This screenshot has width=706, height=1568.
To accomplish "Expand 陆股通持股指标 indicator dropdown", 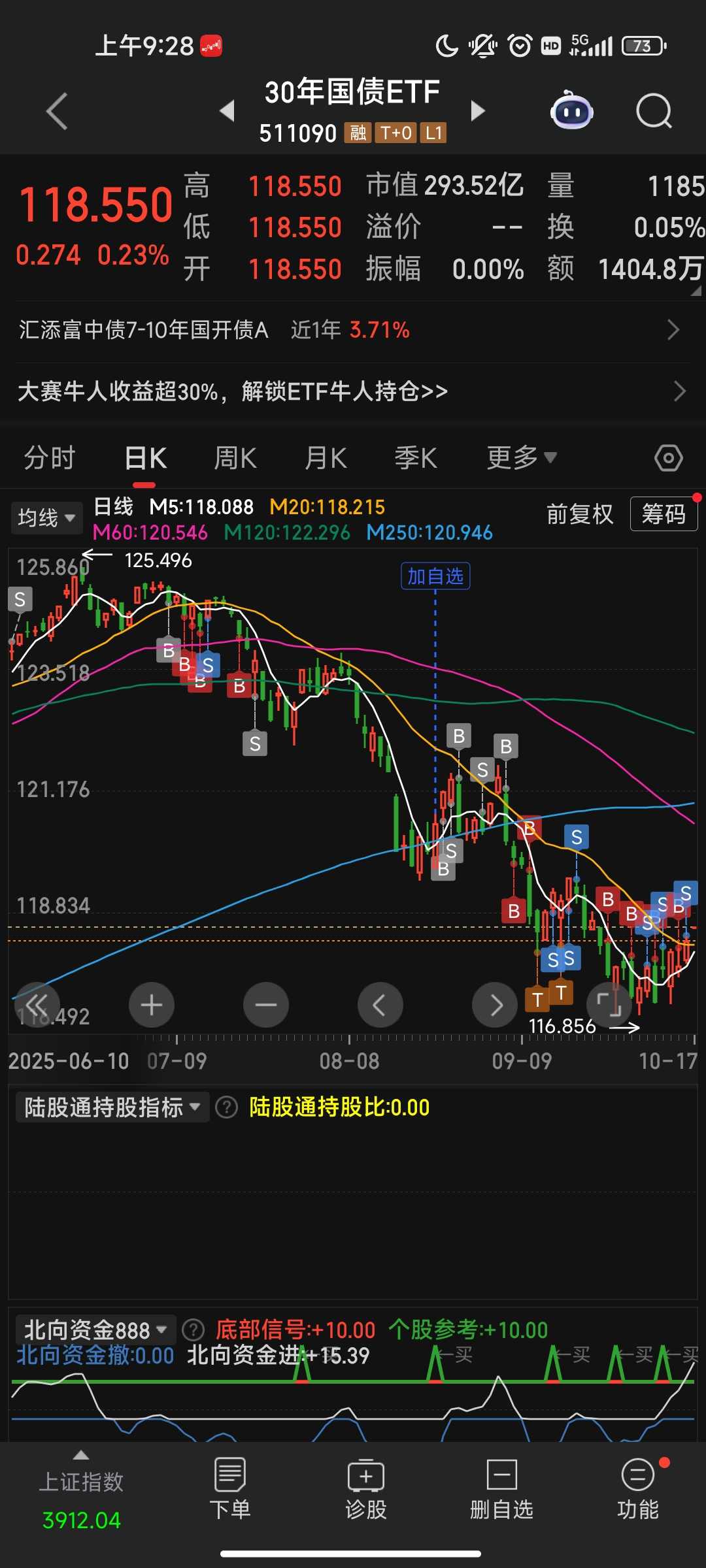I will pyautogui.click(x=111, y=1107).
